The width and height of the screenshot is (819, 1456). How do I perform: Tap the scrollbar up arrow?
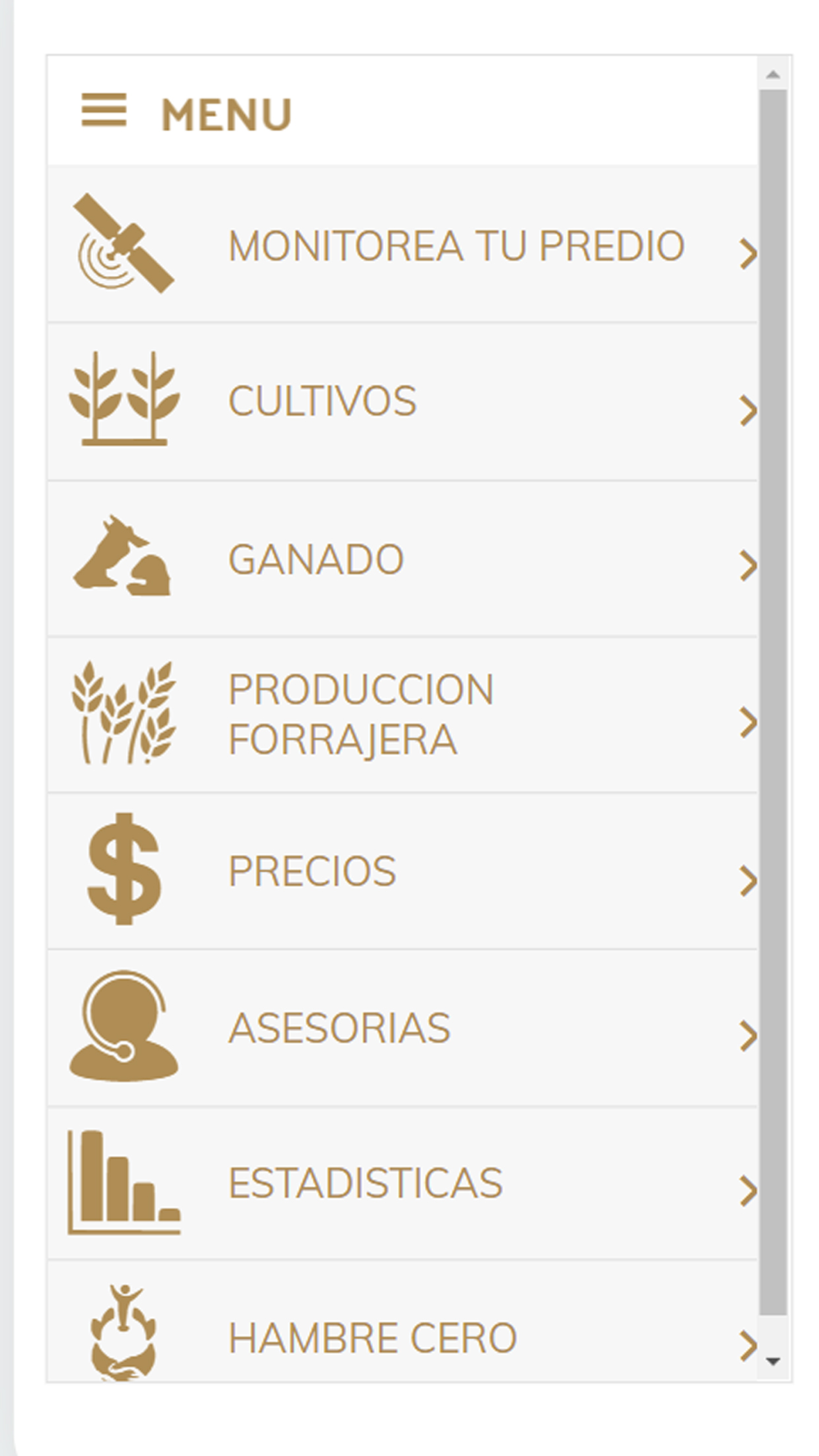coord(773,75)
